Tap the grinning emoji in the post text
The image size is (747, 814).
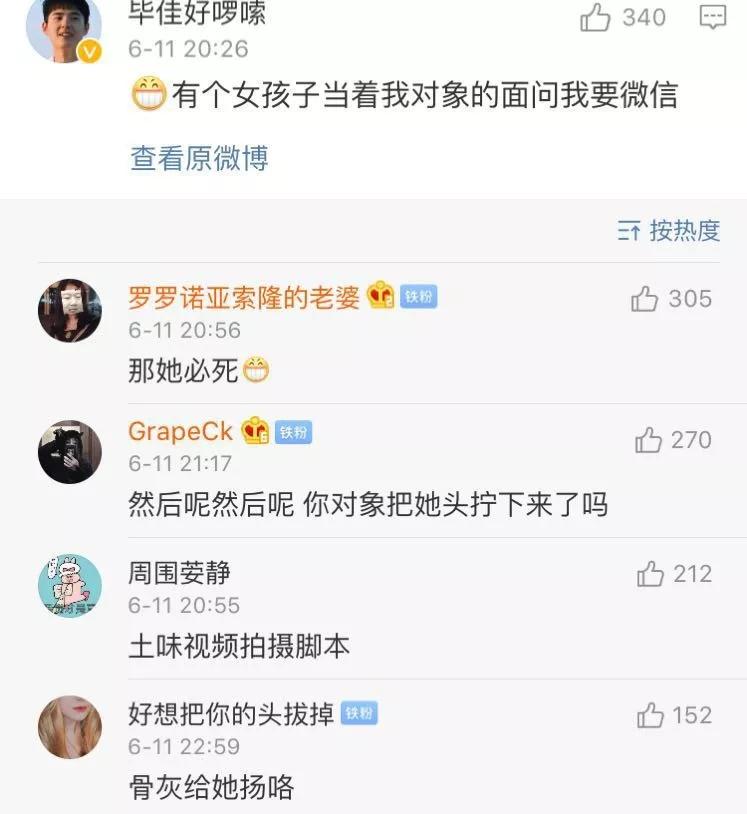pos(146,91)
